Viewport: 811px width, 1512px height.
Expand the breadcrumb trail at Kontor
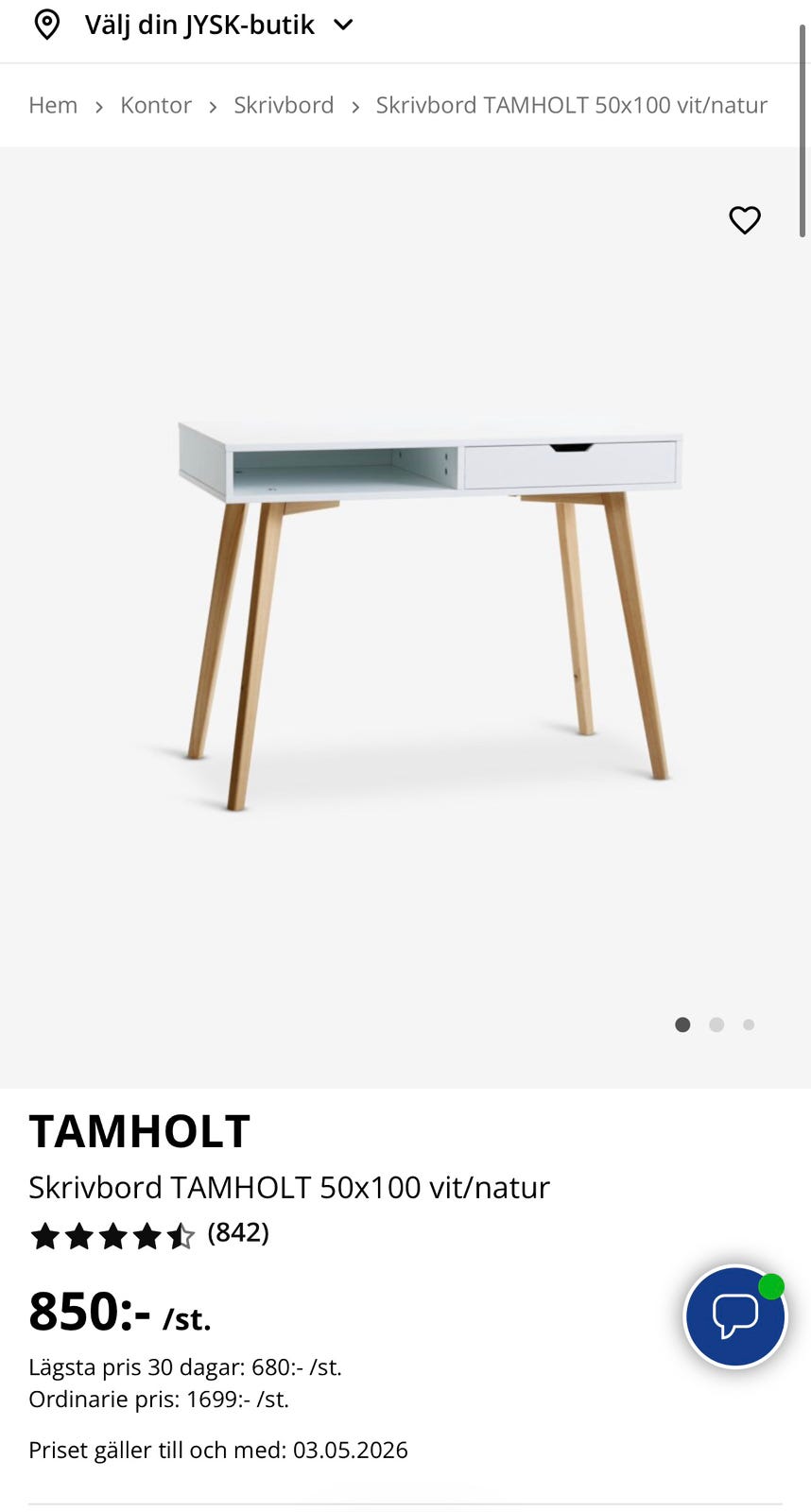point(156,105)
